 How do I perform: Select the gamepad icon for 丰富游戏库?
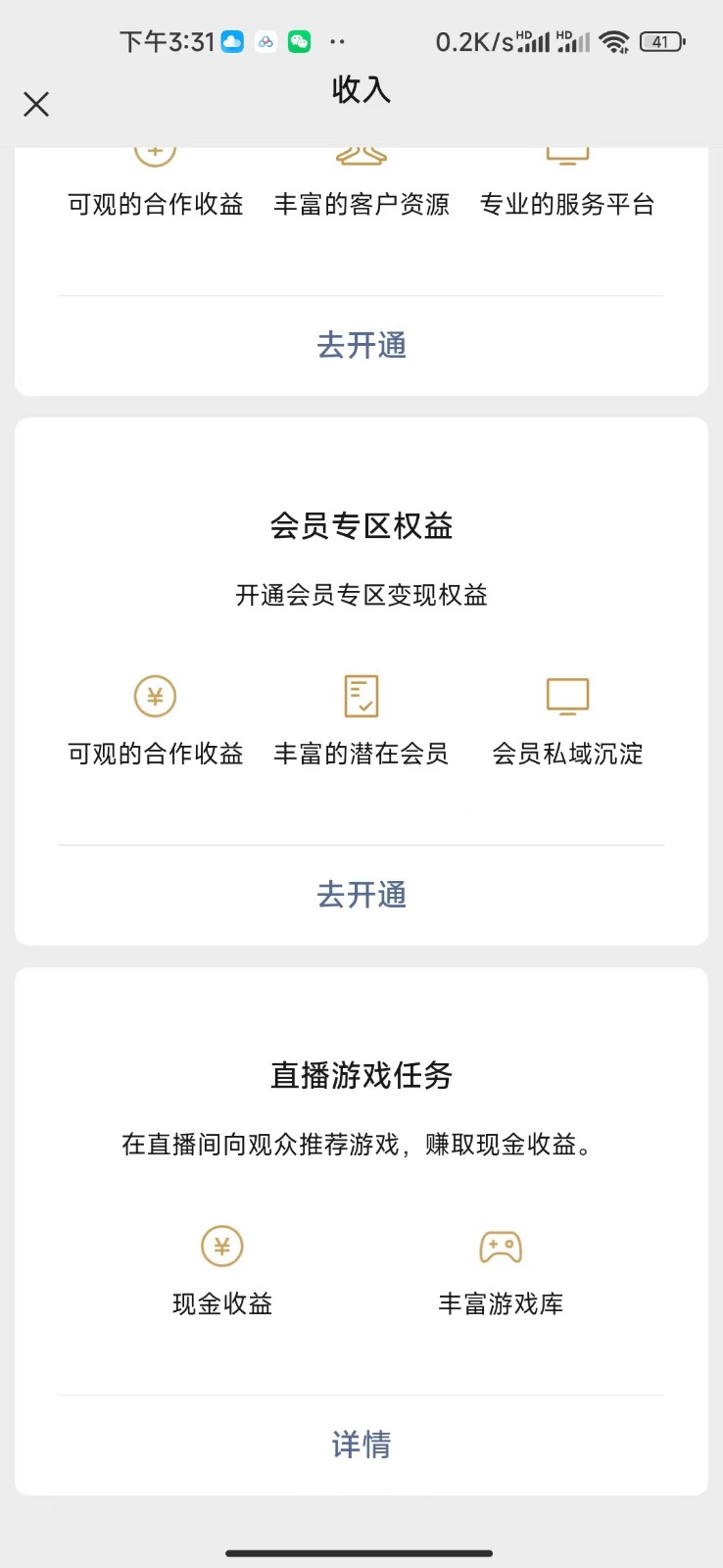(x=500, y=1246)
